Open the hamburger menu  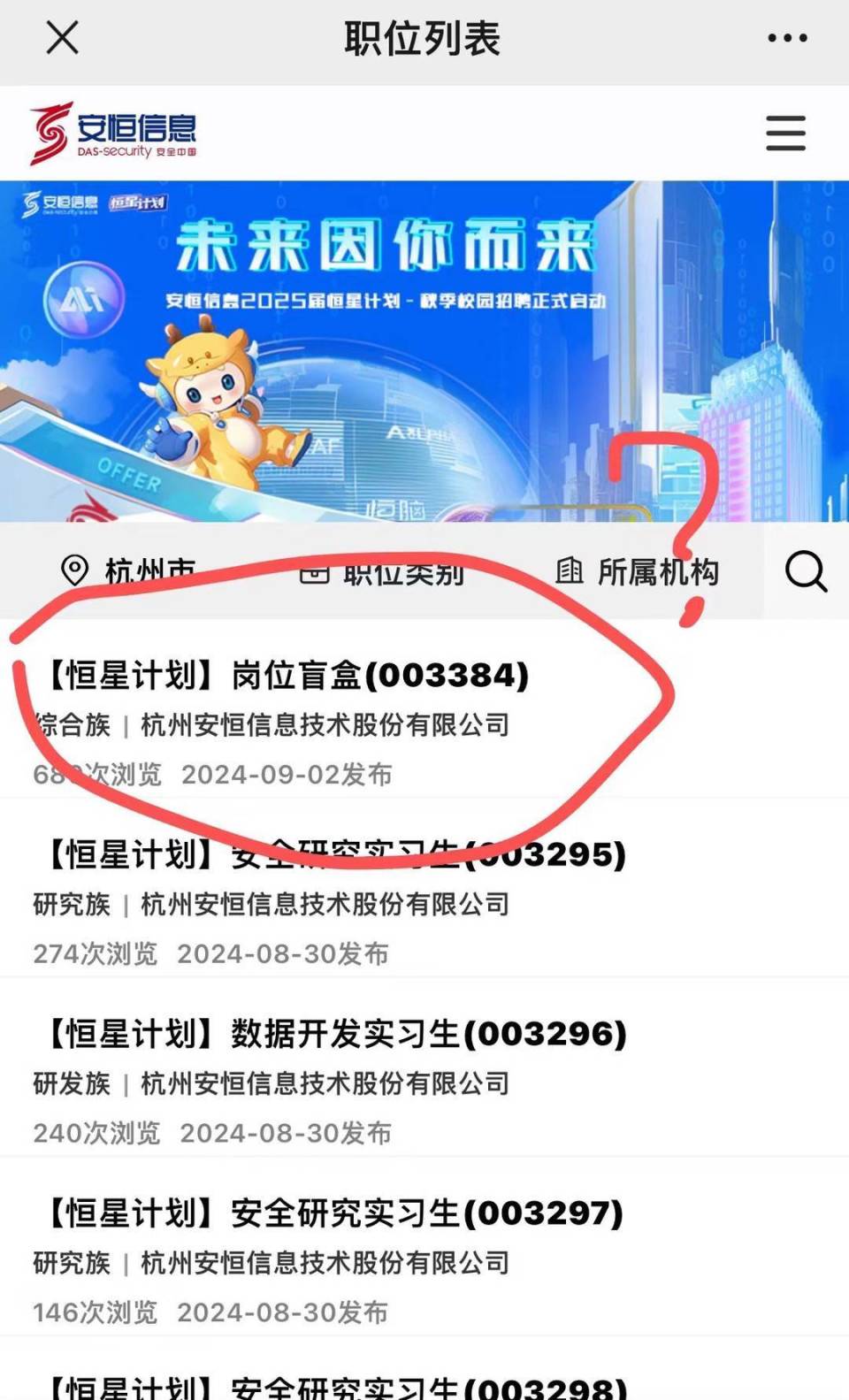click(x=785, y=134)
